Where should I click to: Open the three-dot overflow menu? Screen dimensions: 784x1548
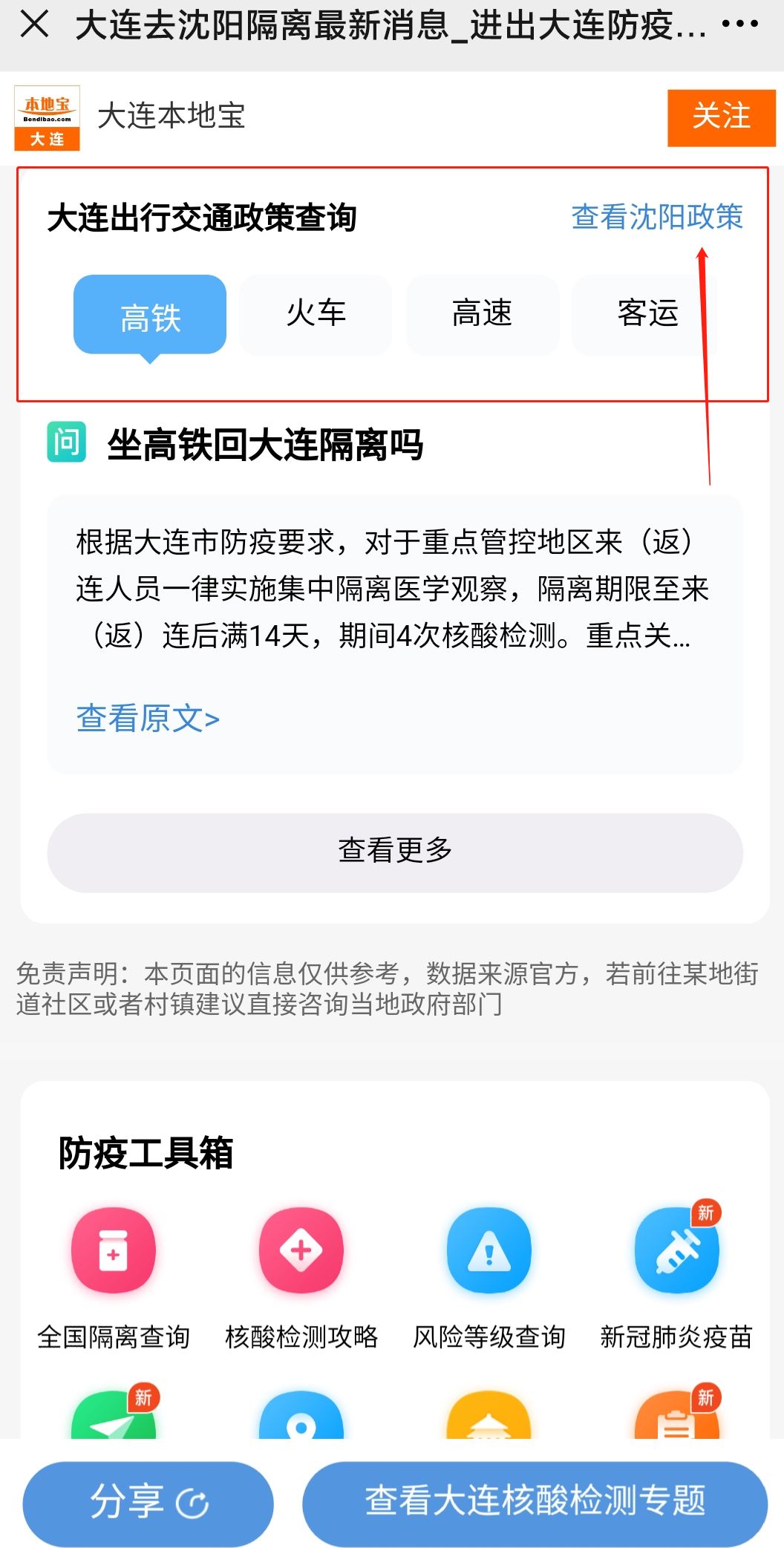(739, 25)
